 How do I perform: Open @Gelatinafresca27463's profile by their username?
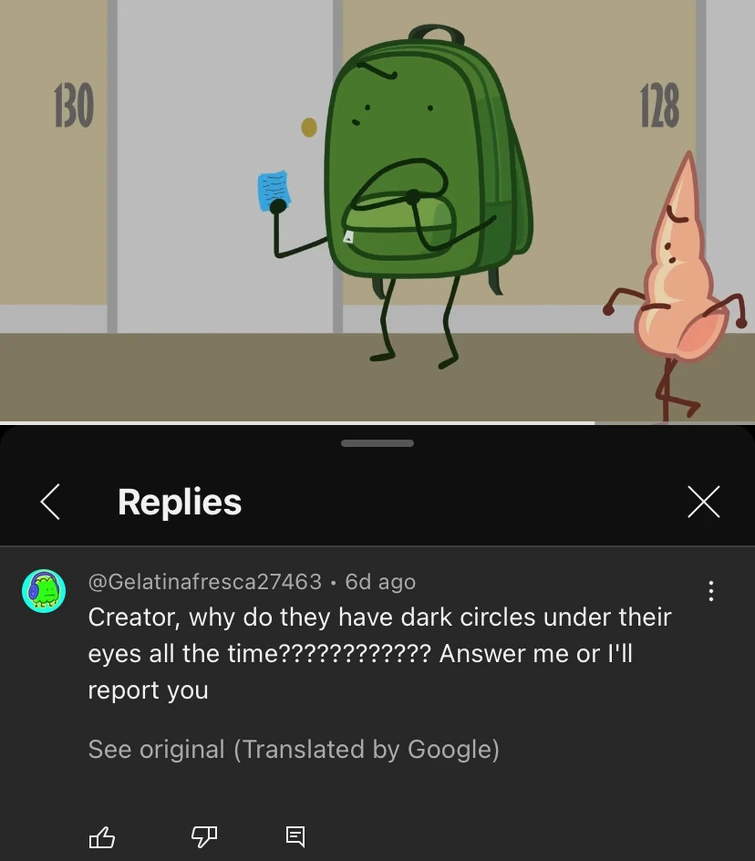pyautogui.click(x=204, y=581)
